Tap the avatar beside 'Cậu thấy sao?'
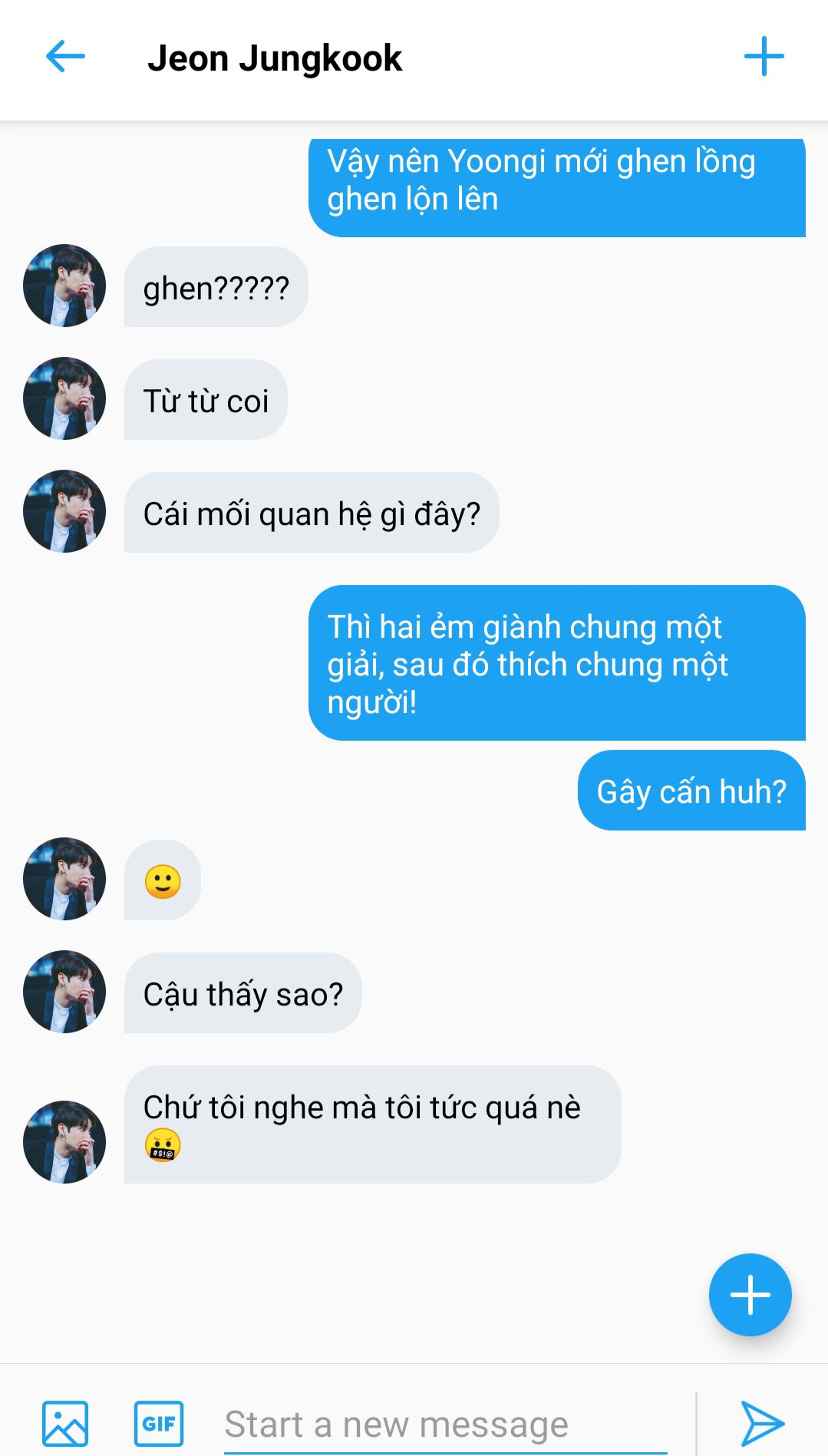The height and width of the screenshot is (1456, 828). tap(64, 992)
